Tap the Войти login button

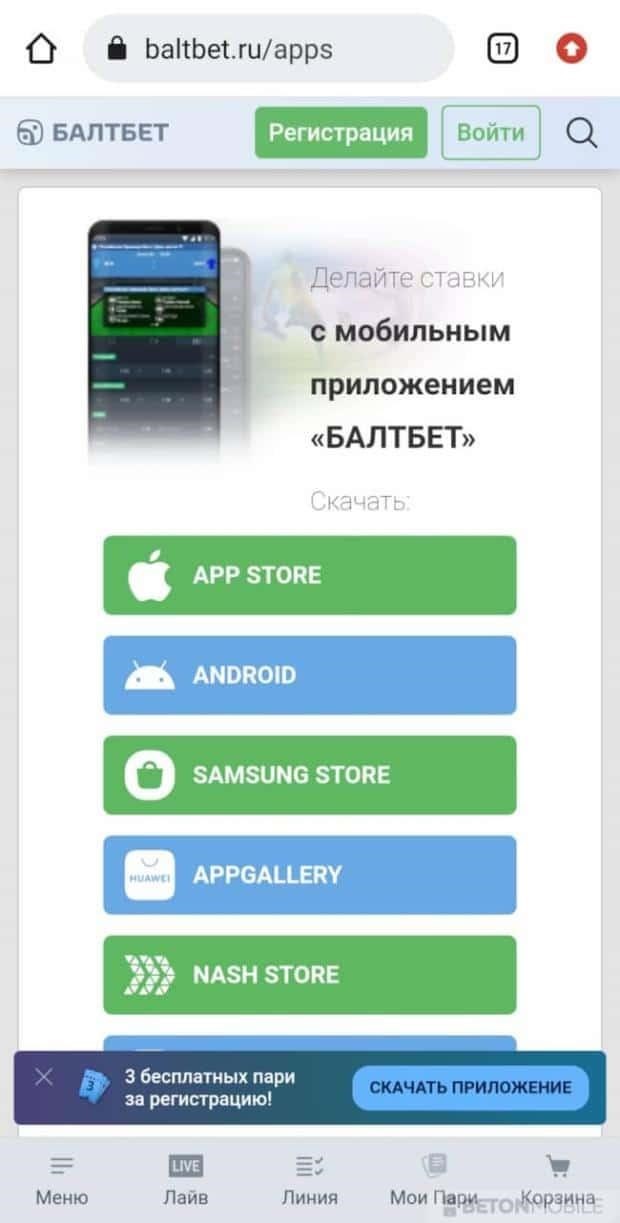(491, 133)
